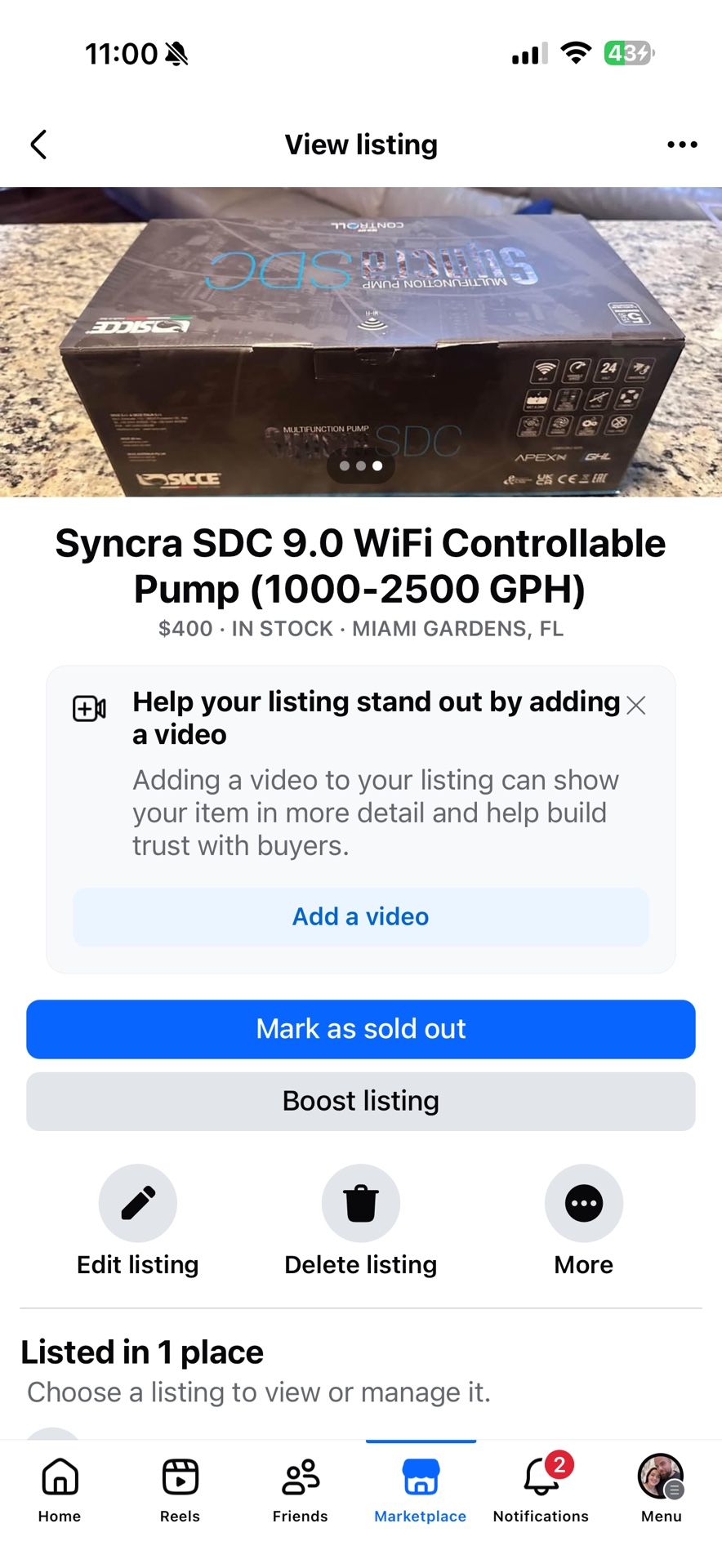
Task: Open the Friends icon
Action: tap(300, 1477)
